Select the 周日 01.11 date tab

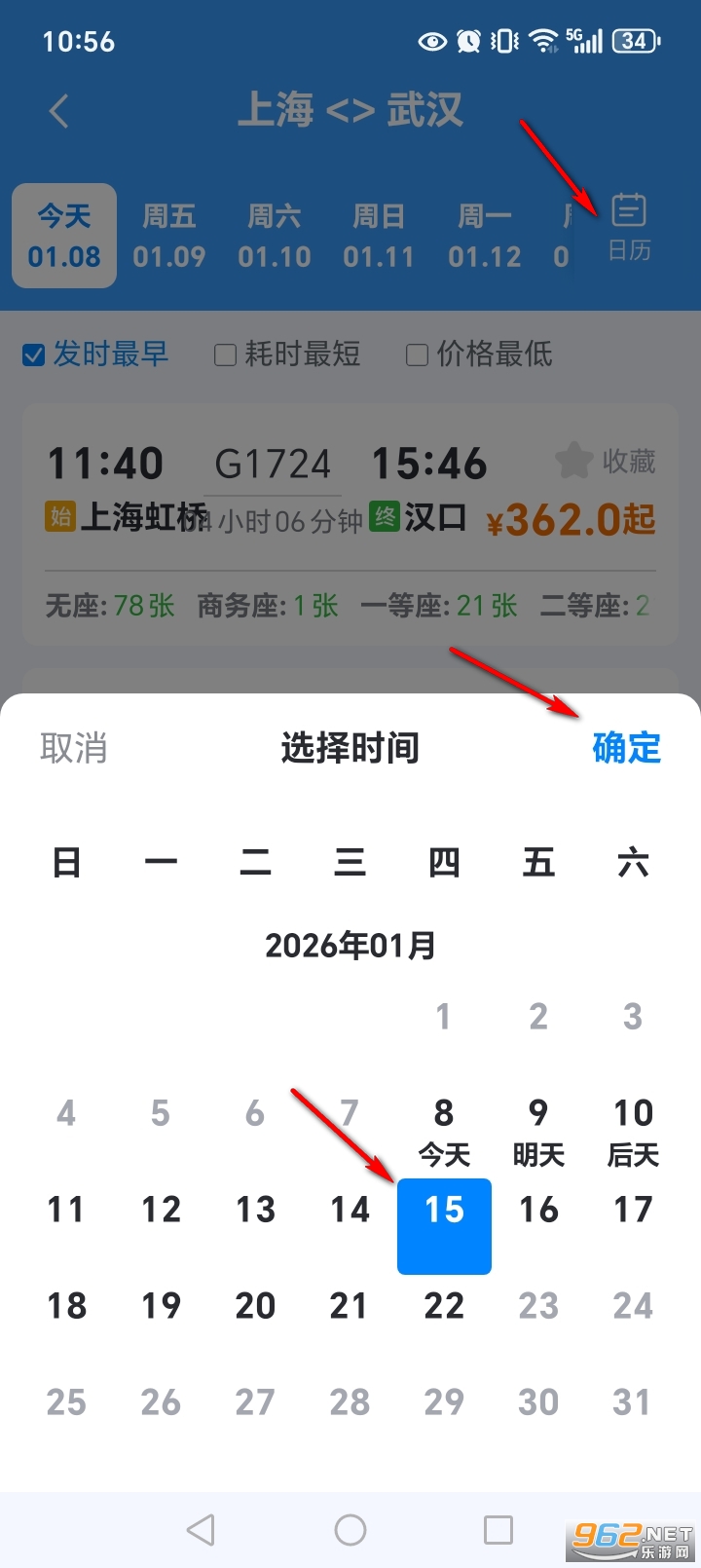click(x=379, y=235)
